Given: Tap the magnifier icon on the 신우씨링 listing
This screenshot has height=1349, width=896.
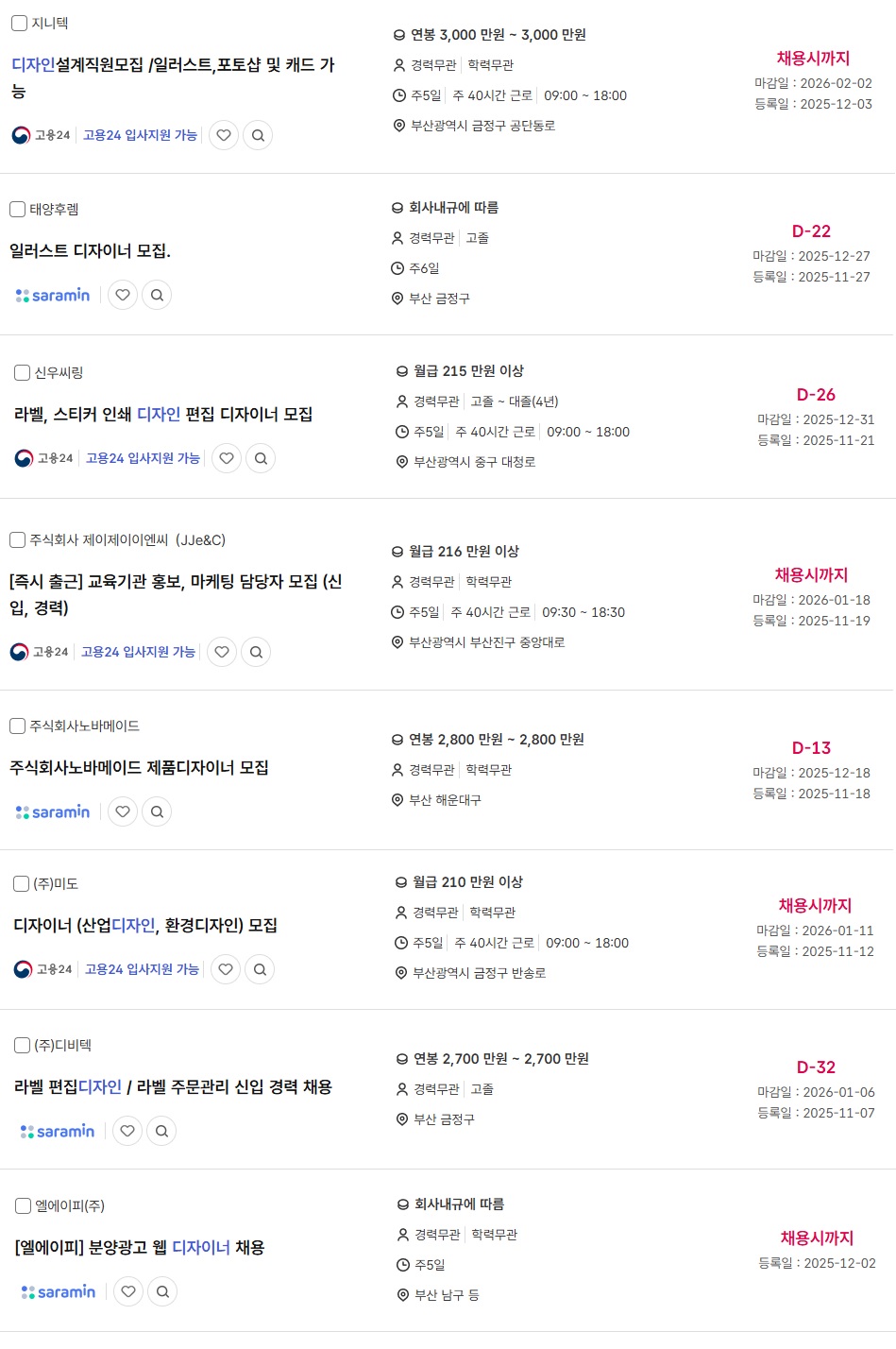Looking at the screenshot, I should 261,458.
